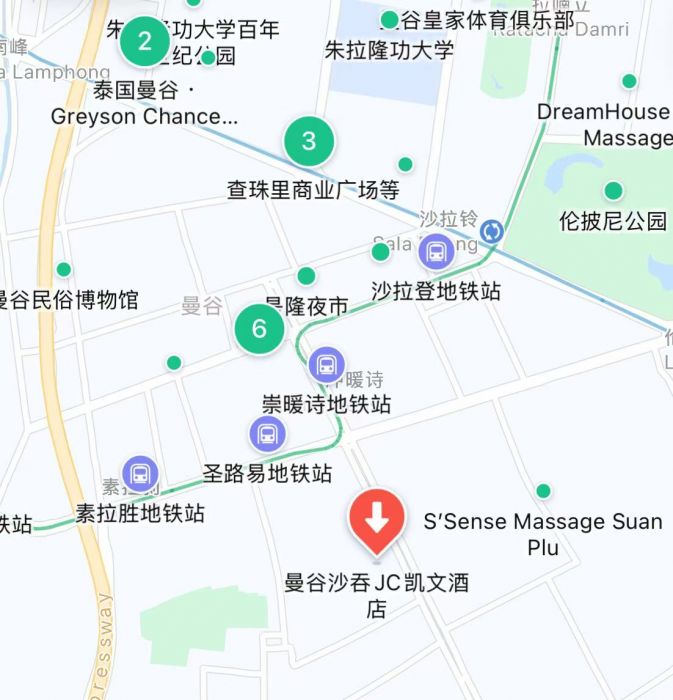Image resolution: width=673 pixels, height=700 pixels.
Task: Open the 伦披尼公园 place marker
Action: 613,191
